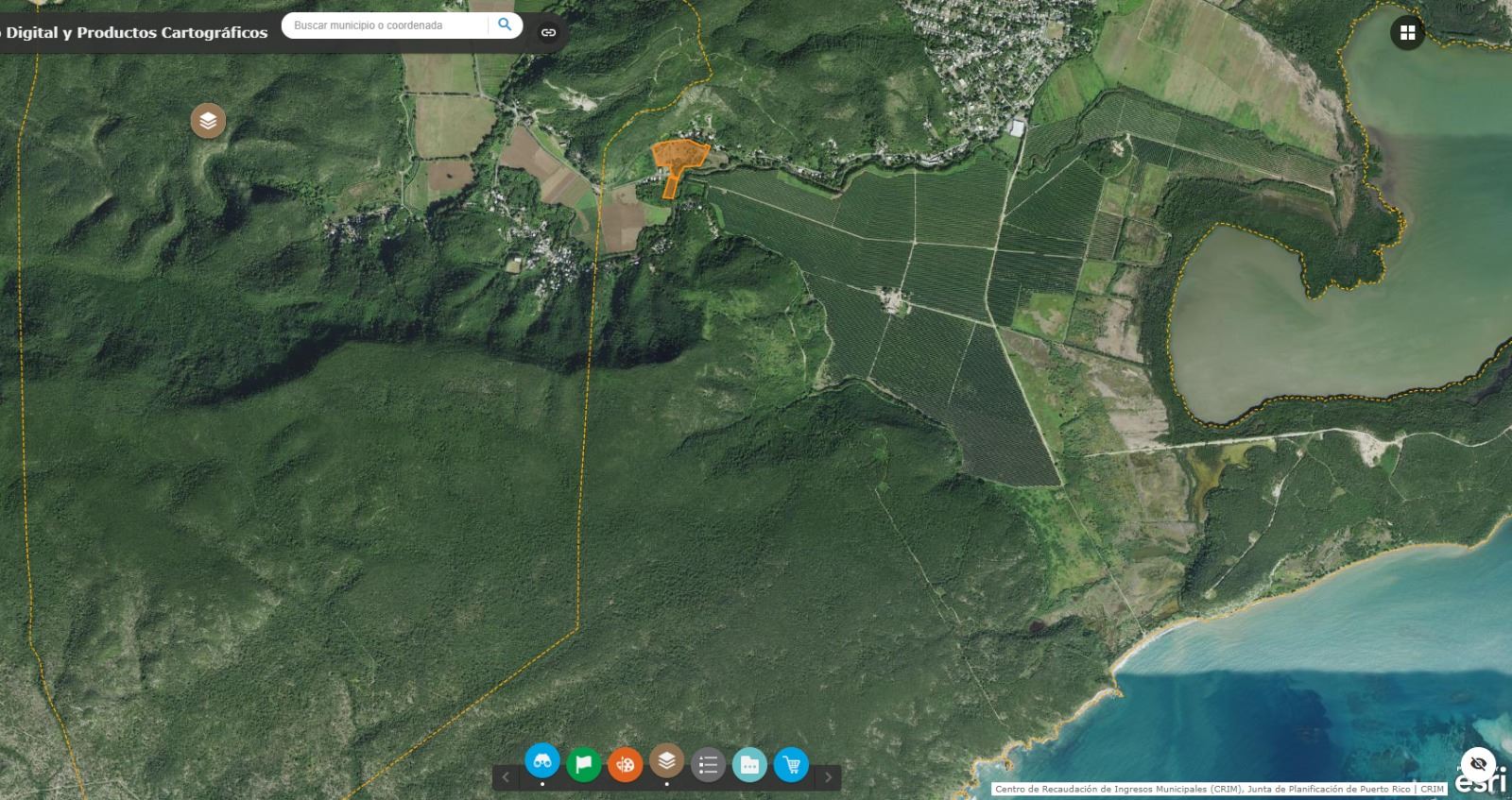Show previous toolbar widgets with the left arrow

pos(506,777)
